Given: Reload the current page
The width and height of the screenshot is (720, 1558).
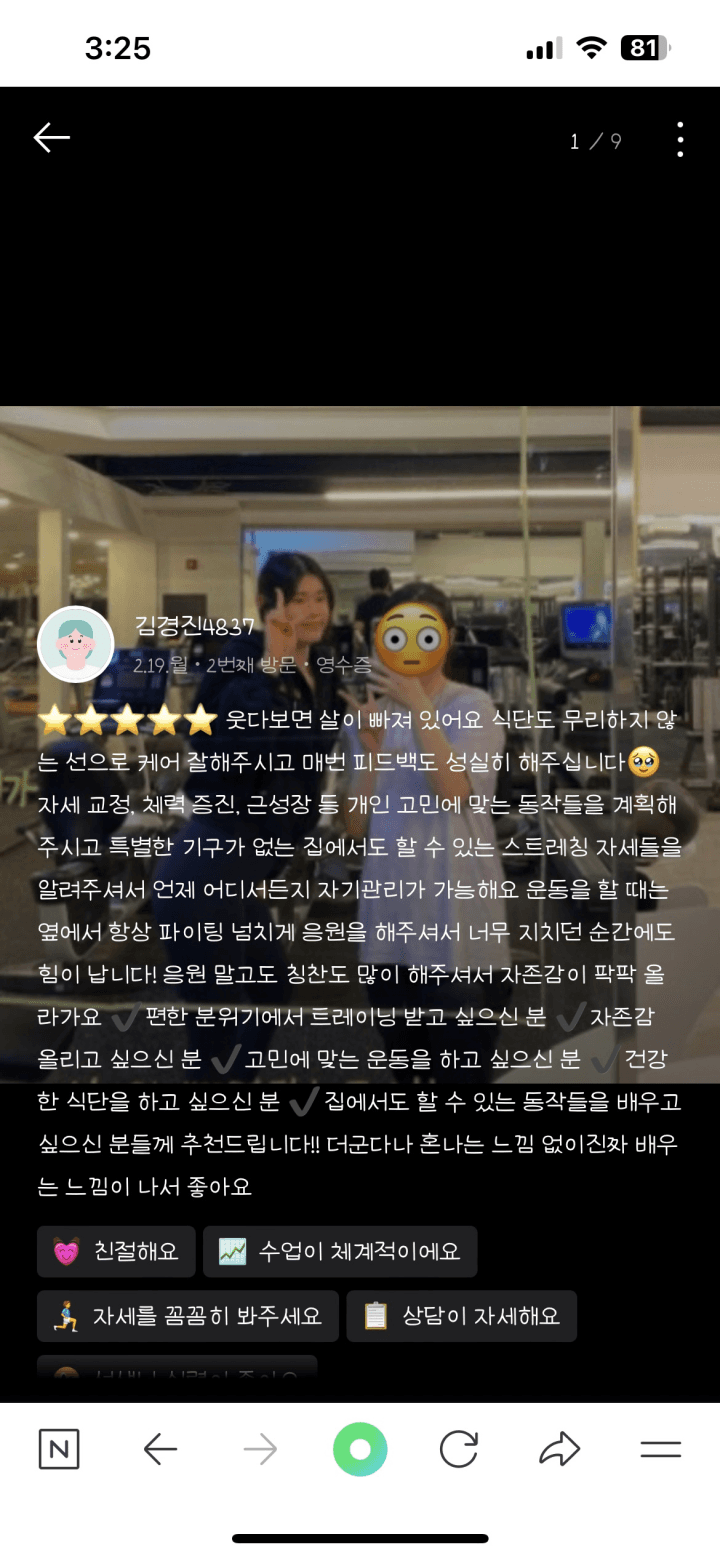Looking at the screenshot, I should 459,1449.
